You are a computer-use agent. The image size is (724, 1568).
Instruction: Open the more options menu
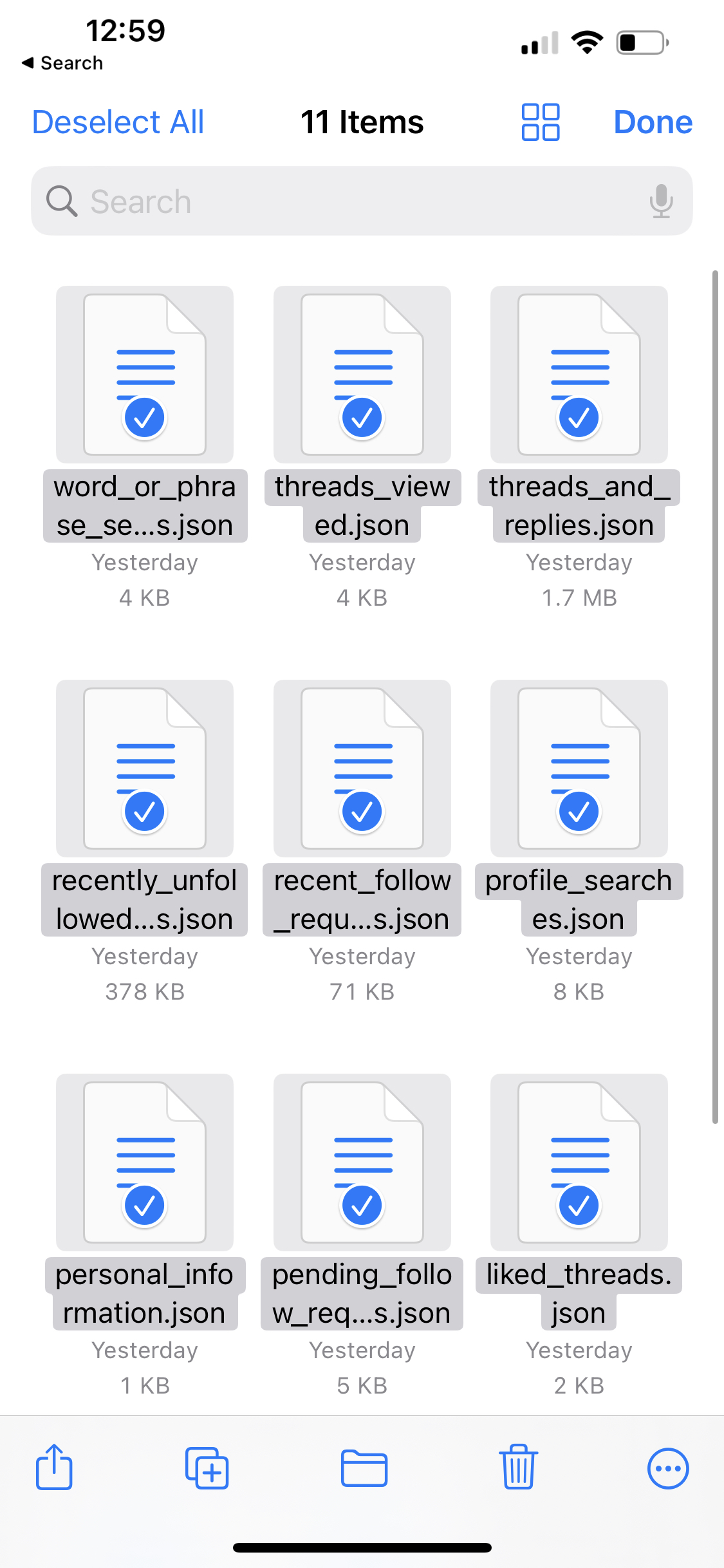(x=667, y=1468)
